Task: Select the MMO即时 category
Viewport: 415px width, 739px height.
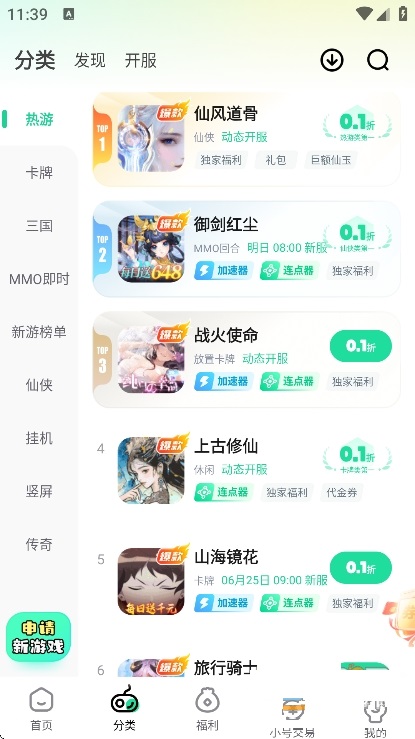Action: click(x=39, y=279)
